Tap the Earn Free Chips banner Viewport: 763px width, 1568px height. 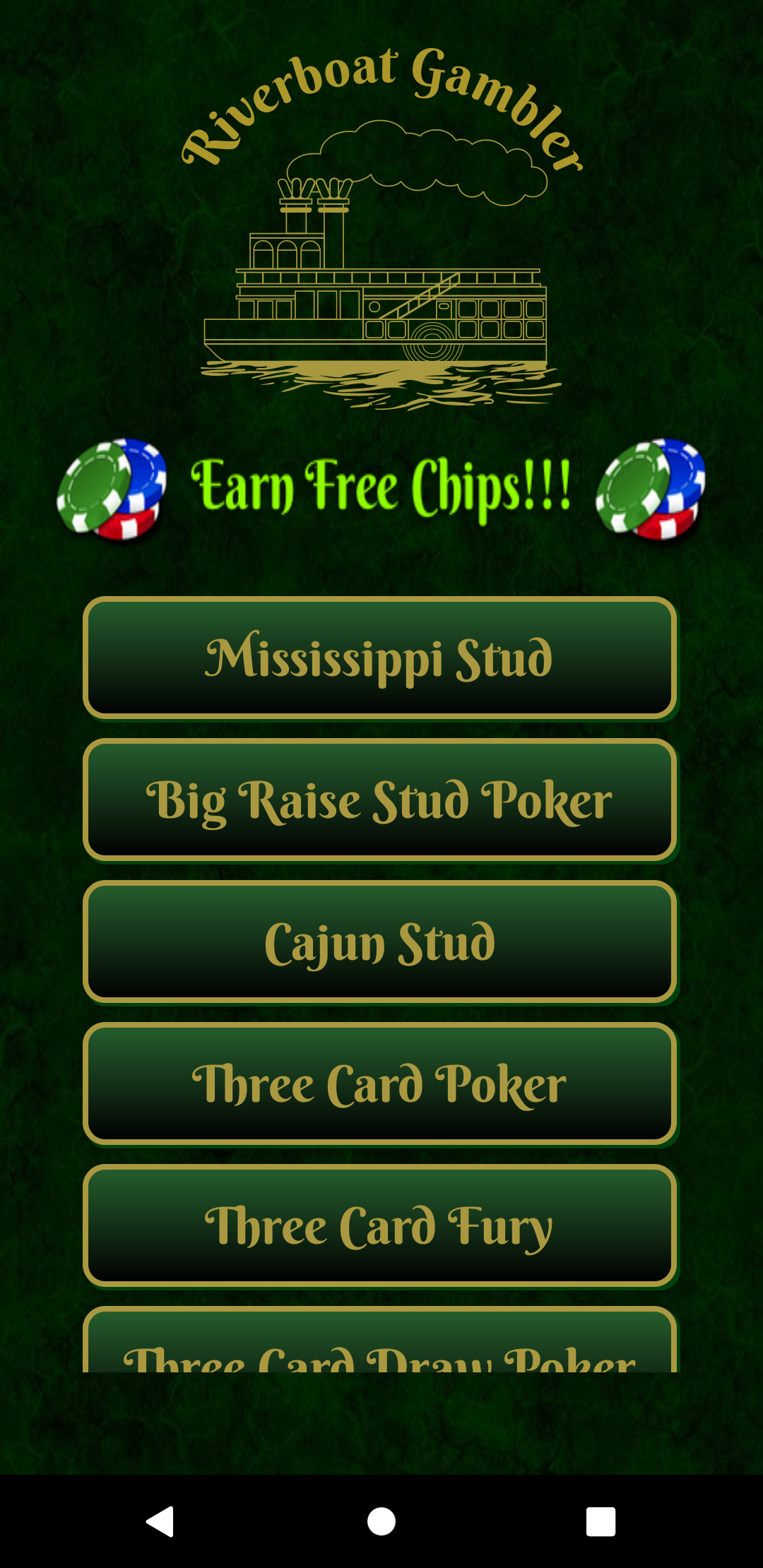(x=381, y=489)
